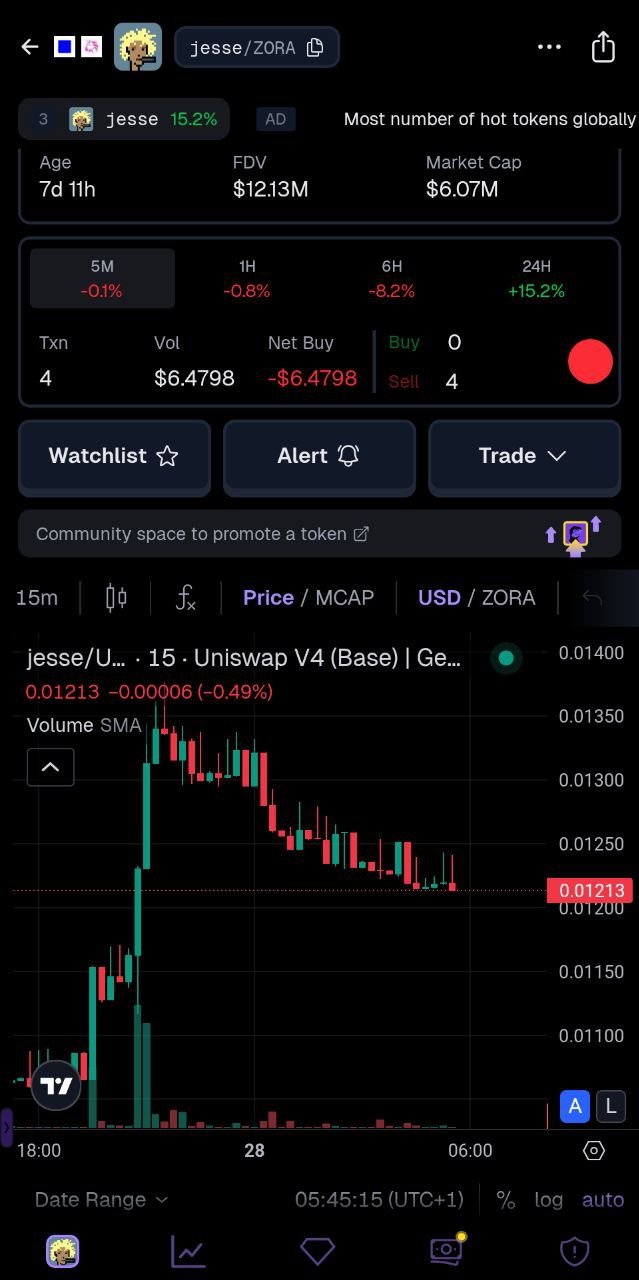Open the Date Range dropdown
The width and height of the screenshot is (639, 1280).
(x=101, y=1199)
